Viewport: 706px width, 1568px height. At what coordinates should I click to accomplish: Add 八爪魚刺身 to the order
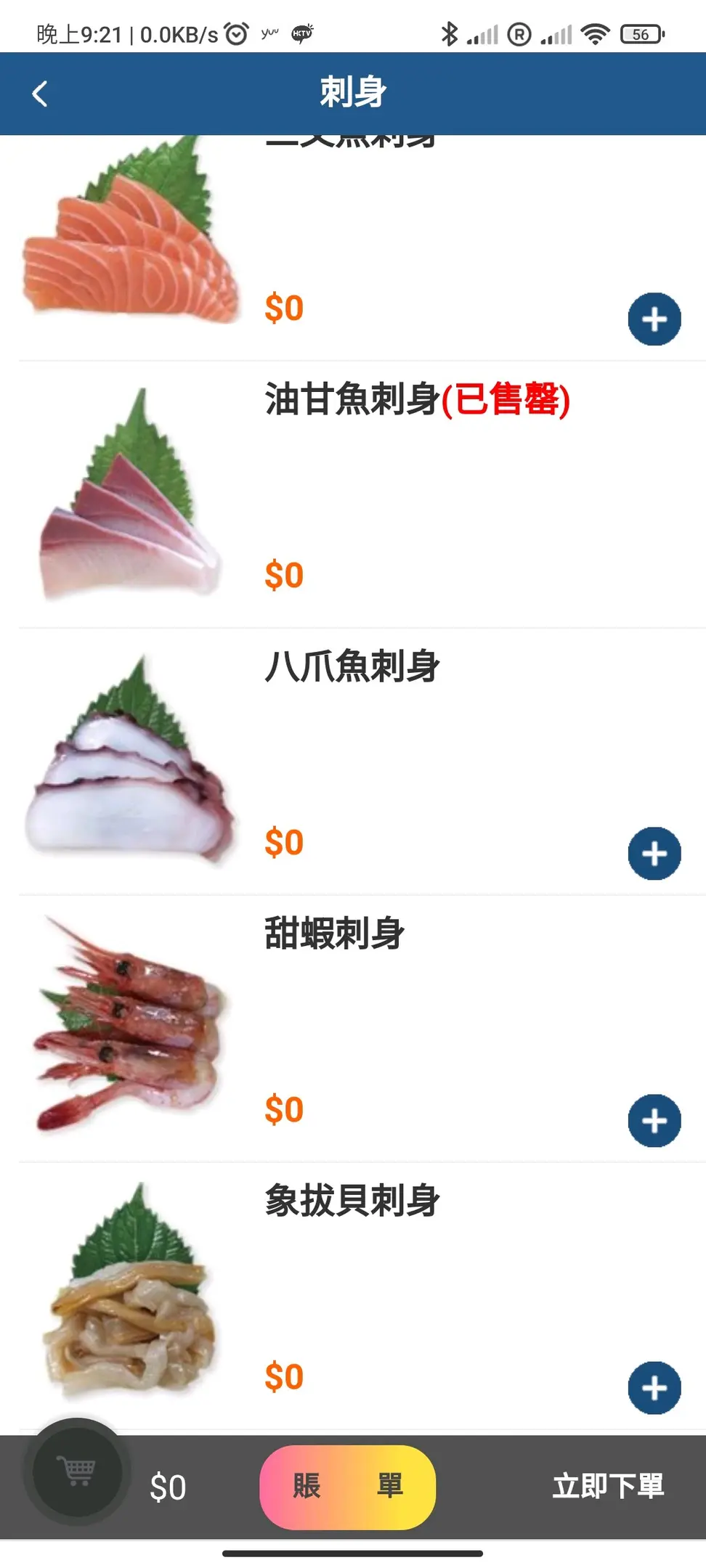[x=654, y=854]
